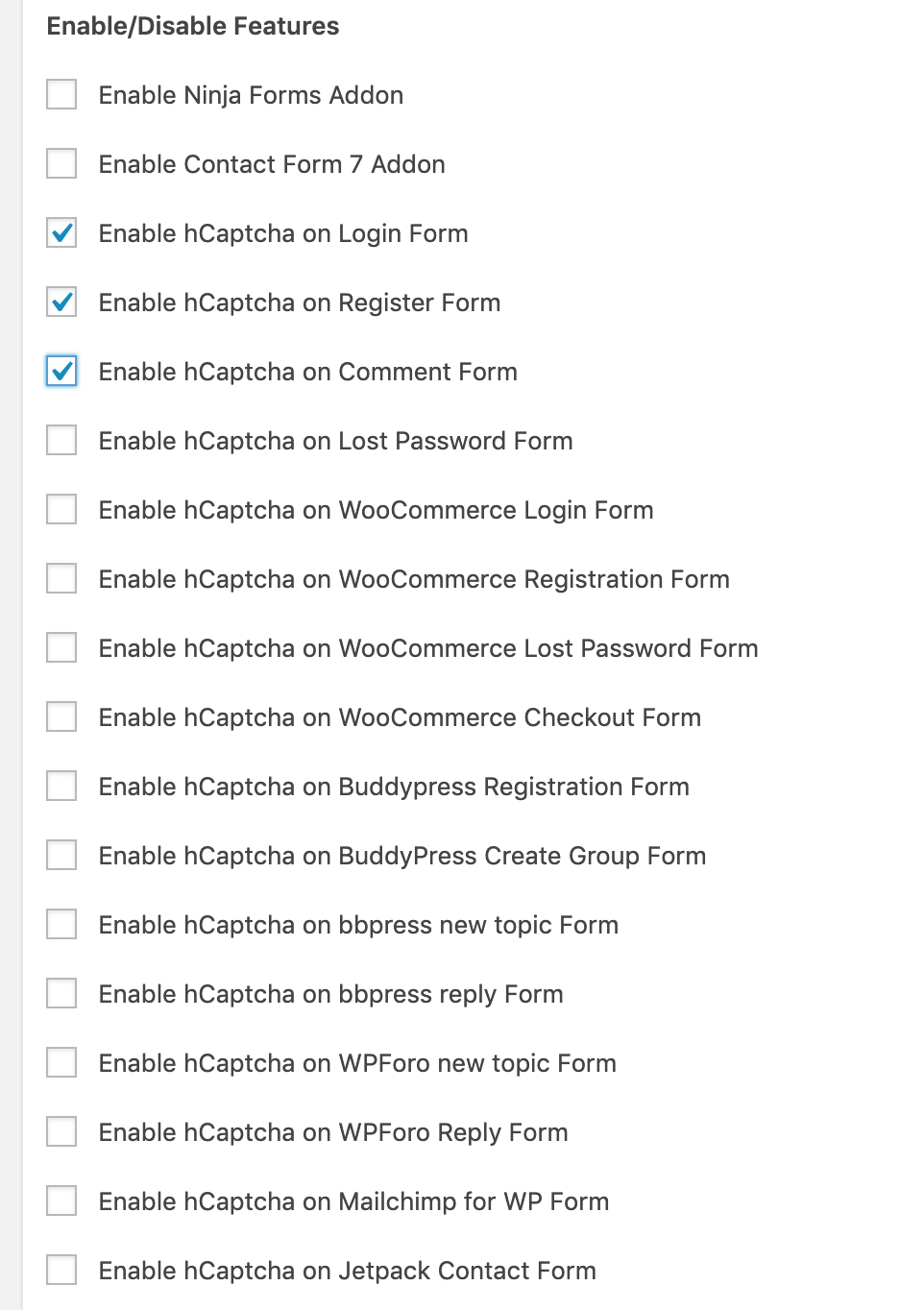Image resolution: width=924 pixels, height=1310 pixels.
Task: Enable hCaptcha on WooCommerce Registration Form
Action: pos(61,578)
